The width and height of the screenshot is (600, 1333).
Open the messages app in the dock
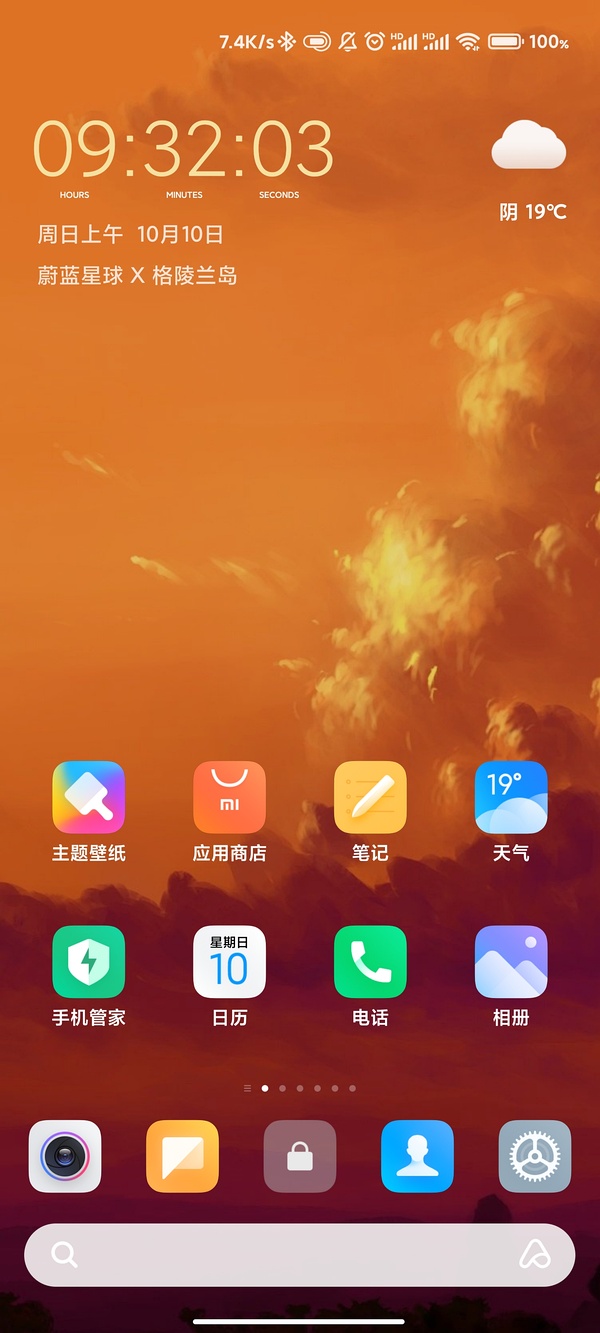tap(182, 1157)
